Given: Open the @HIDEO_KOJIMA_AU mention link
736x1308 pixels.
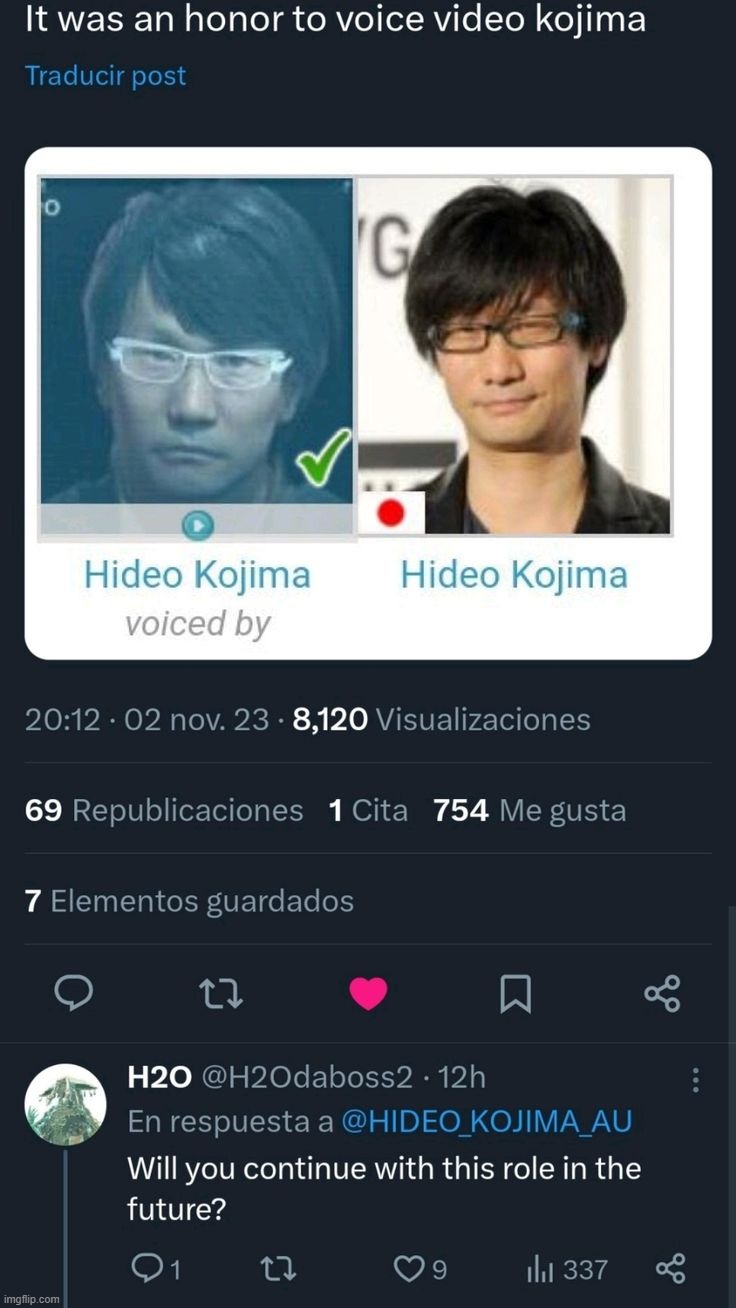Looking at the screenshot, I should point(486,1122).
